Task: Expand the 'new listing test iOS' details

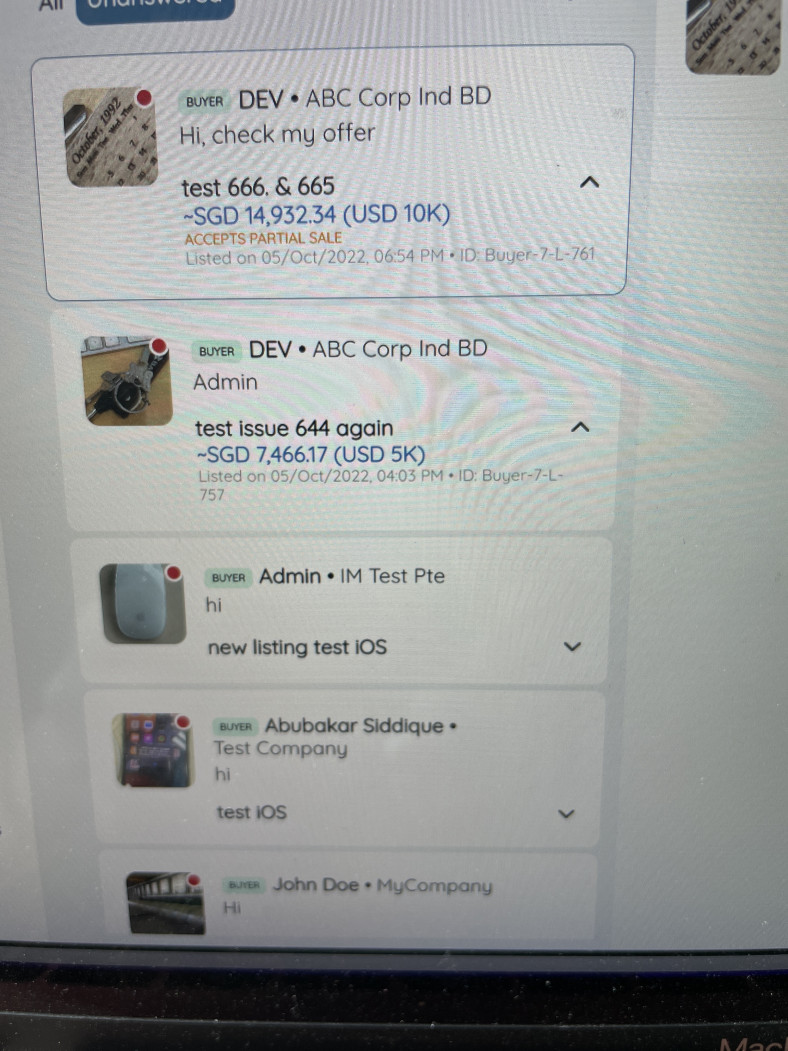Action: (x=572, y=647)
